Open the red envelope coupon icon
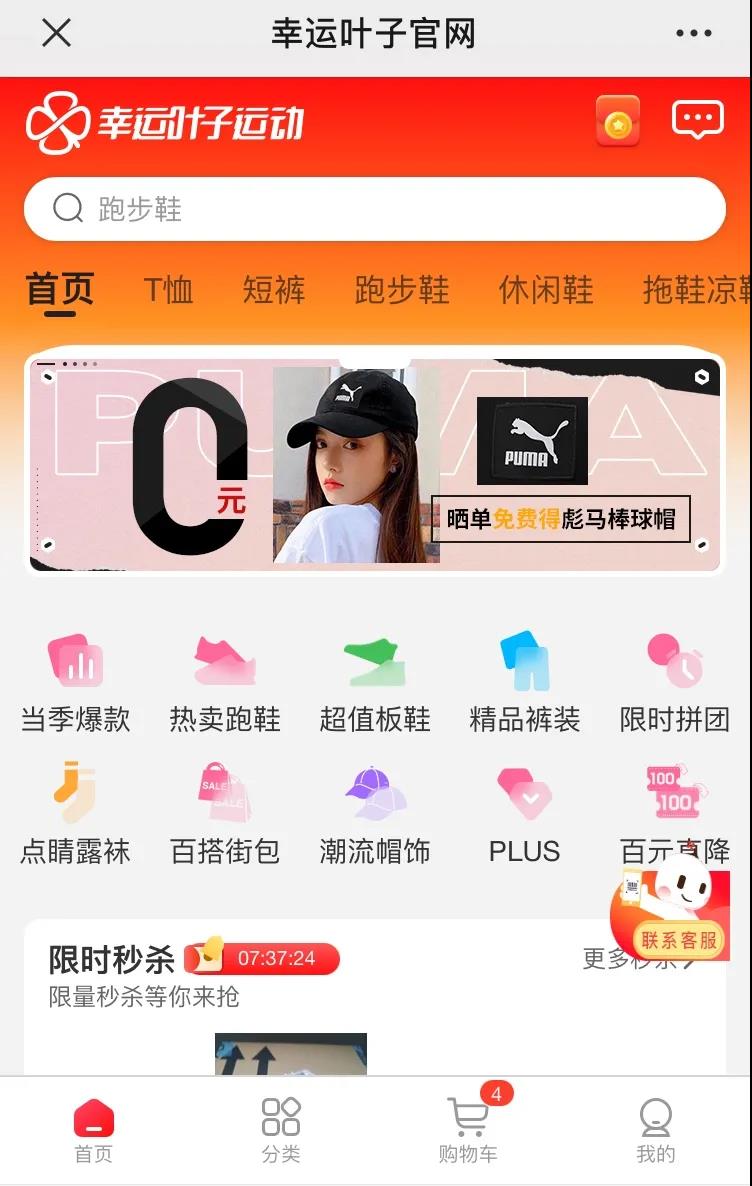Screen dimensions: 752x1186 pos(618,123)
